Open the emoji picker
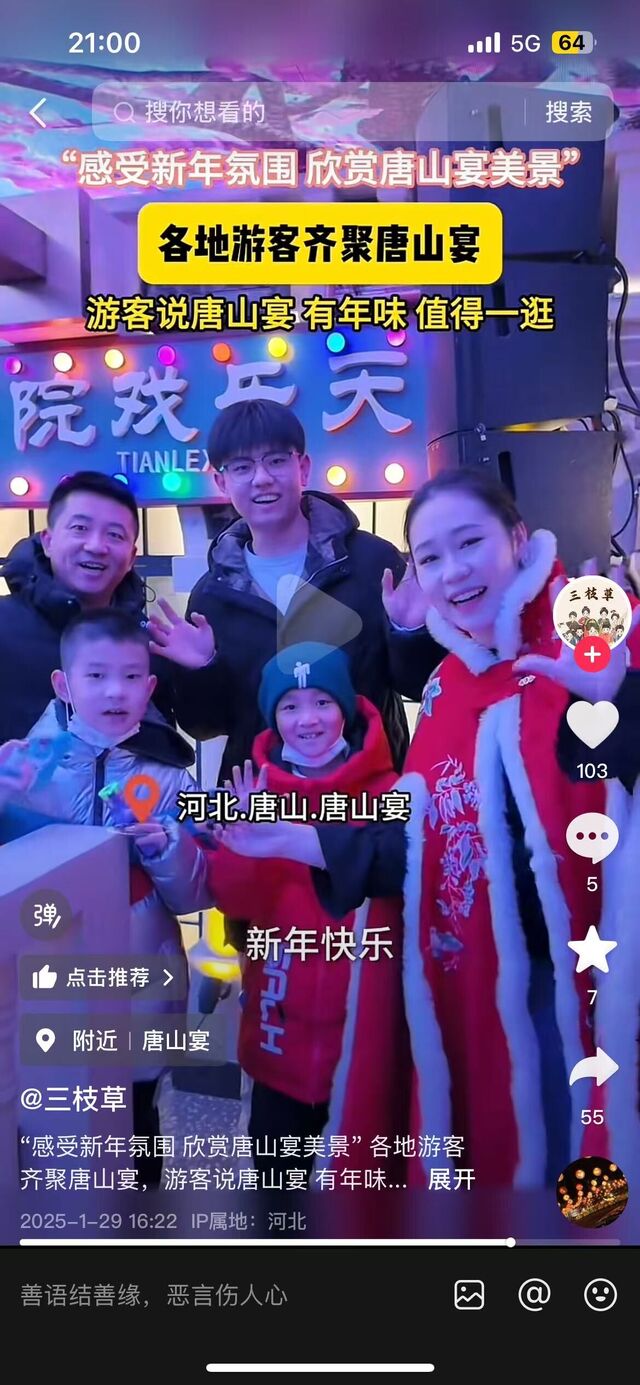 tap(600, 1295)
